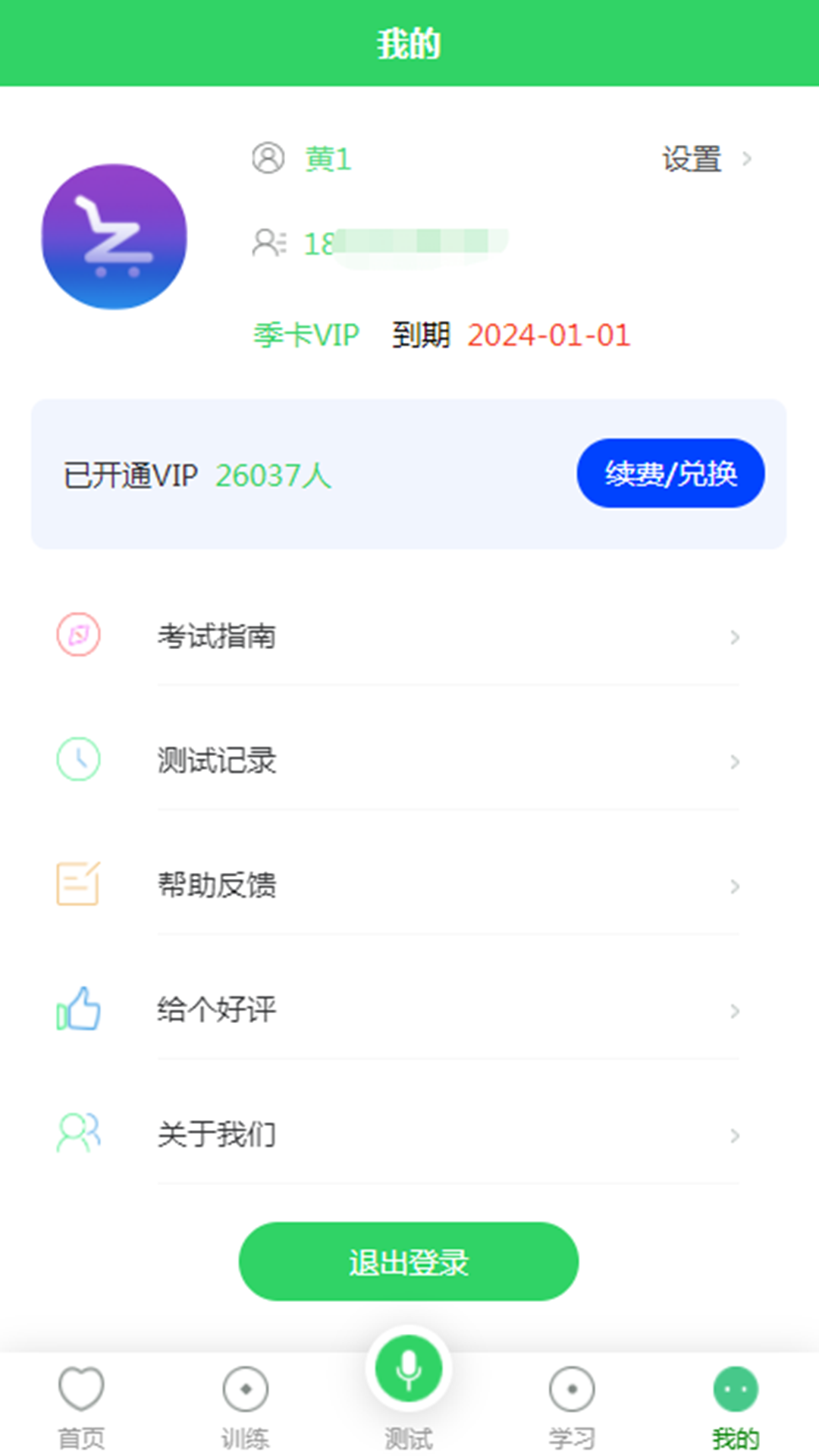Click the 季卡VIP membership label

pyautogui.click(x=306, y=336)
